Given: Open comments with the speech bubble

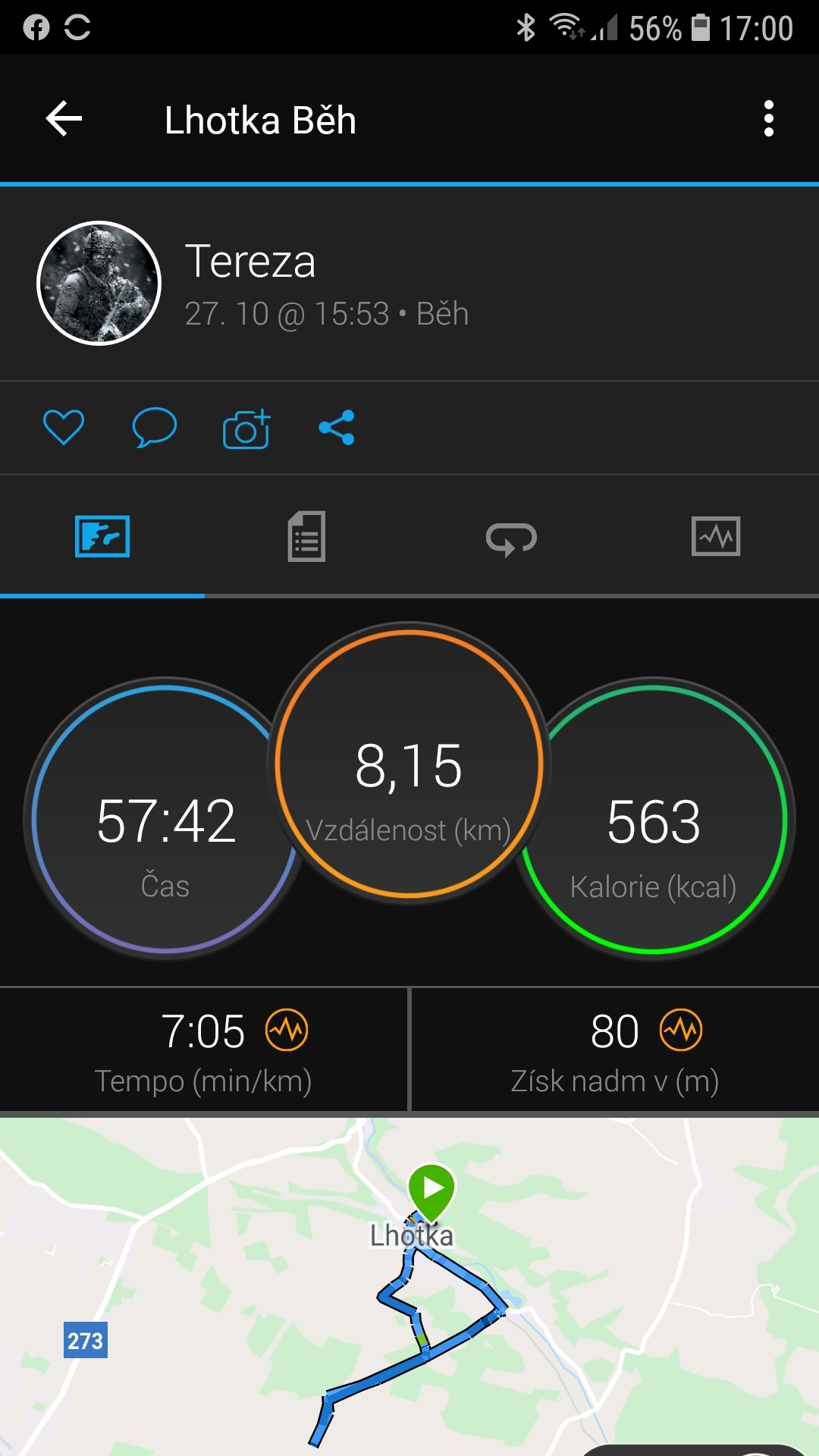Looking at the screenshot, I should 155,428.
